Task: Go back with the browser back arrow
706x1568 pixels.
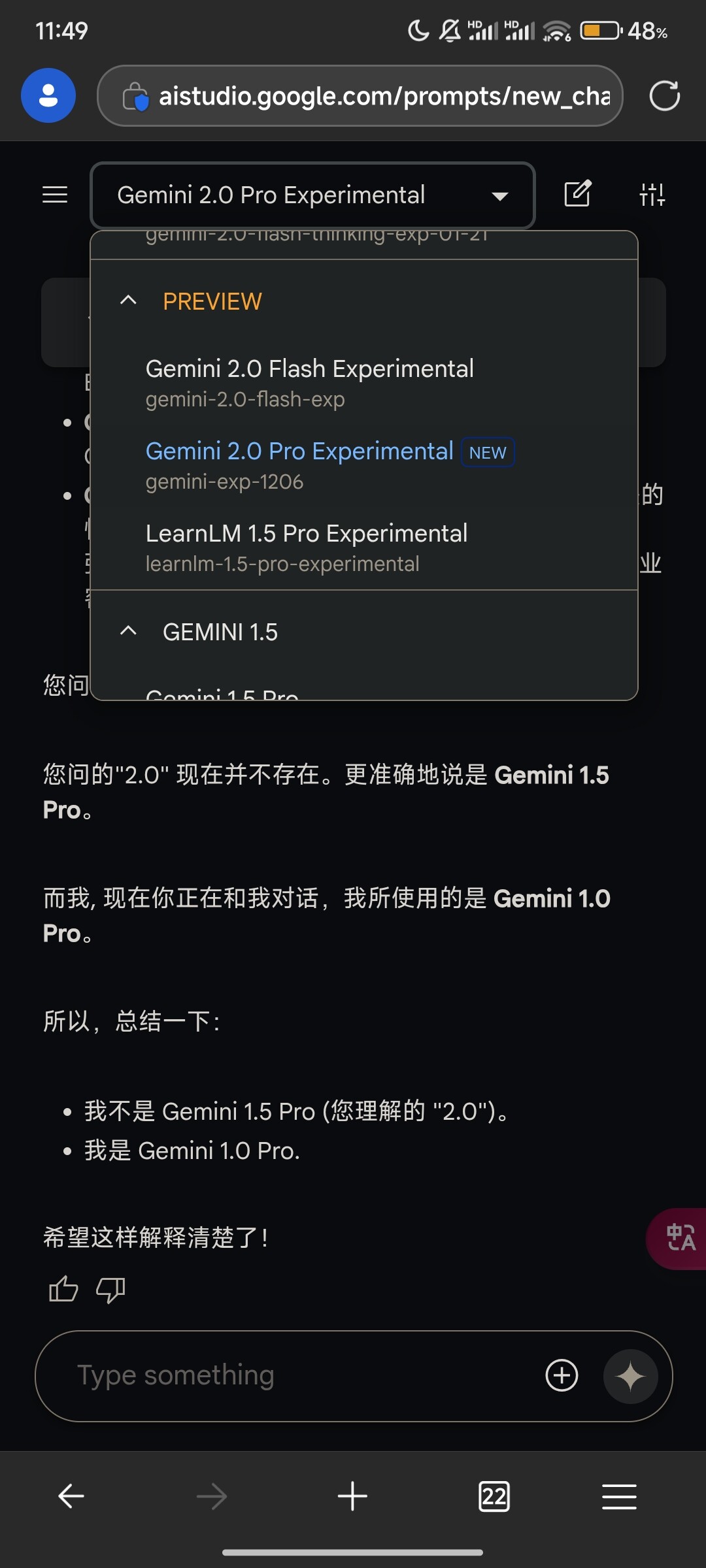Action: tap(71, 1495)
